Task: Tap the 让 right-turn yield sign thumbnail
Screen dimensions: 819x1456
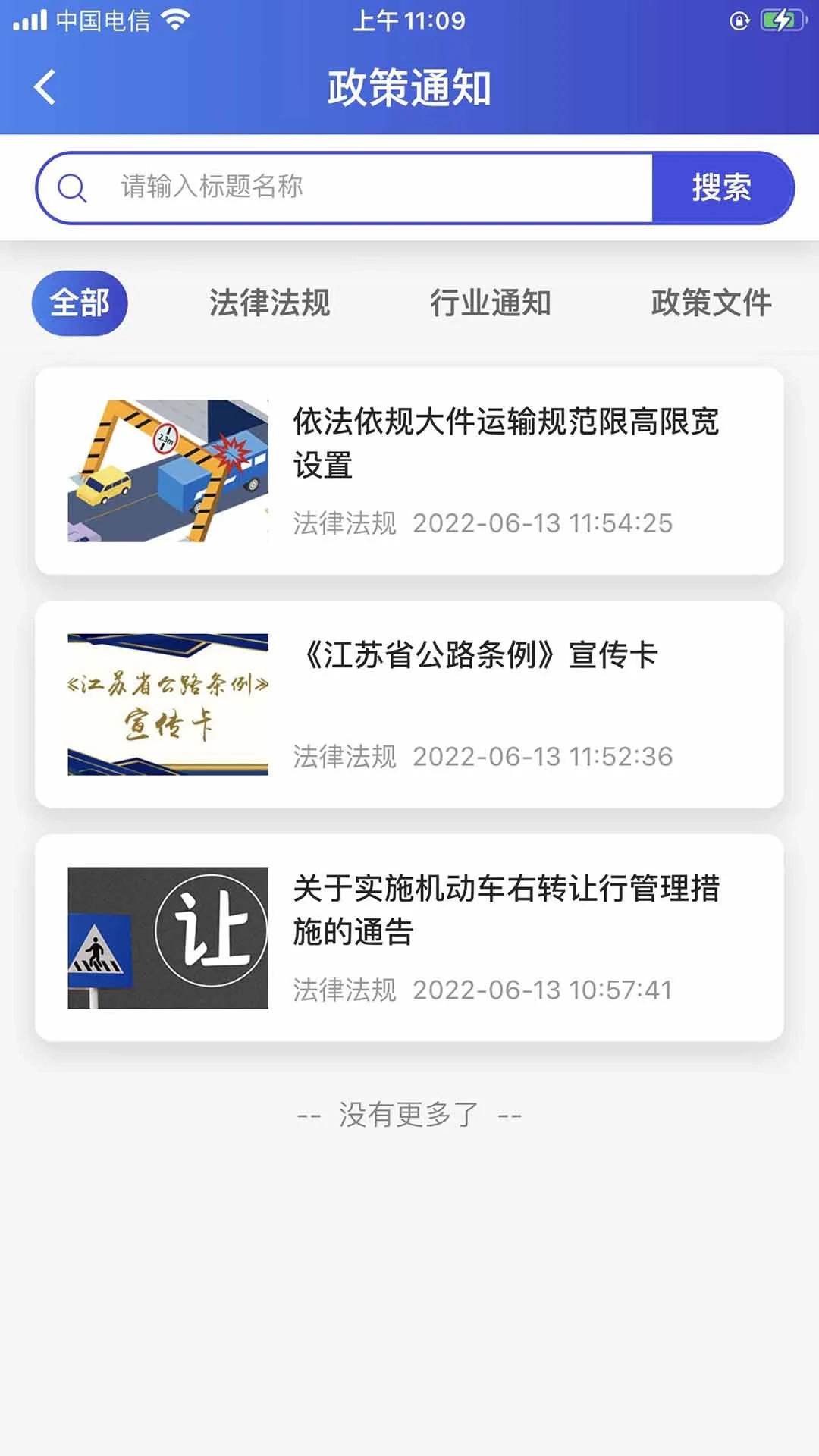Action: tap(167, 933)
